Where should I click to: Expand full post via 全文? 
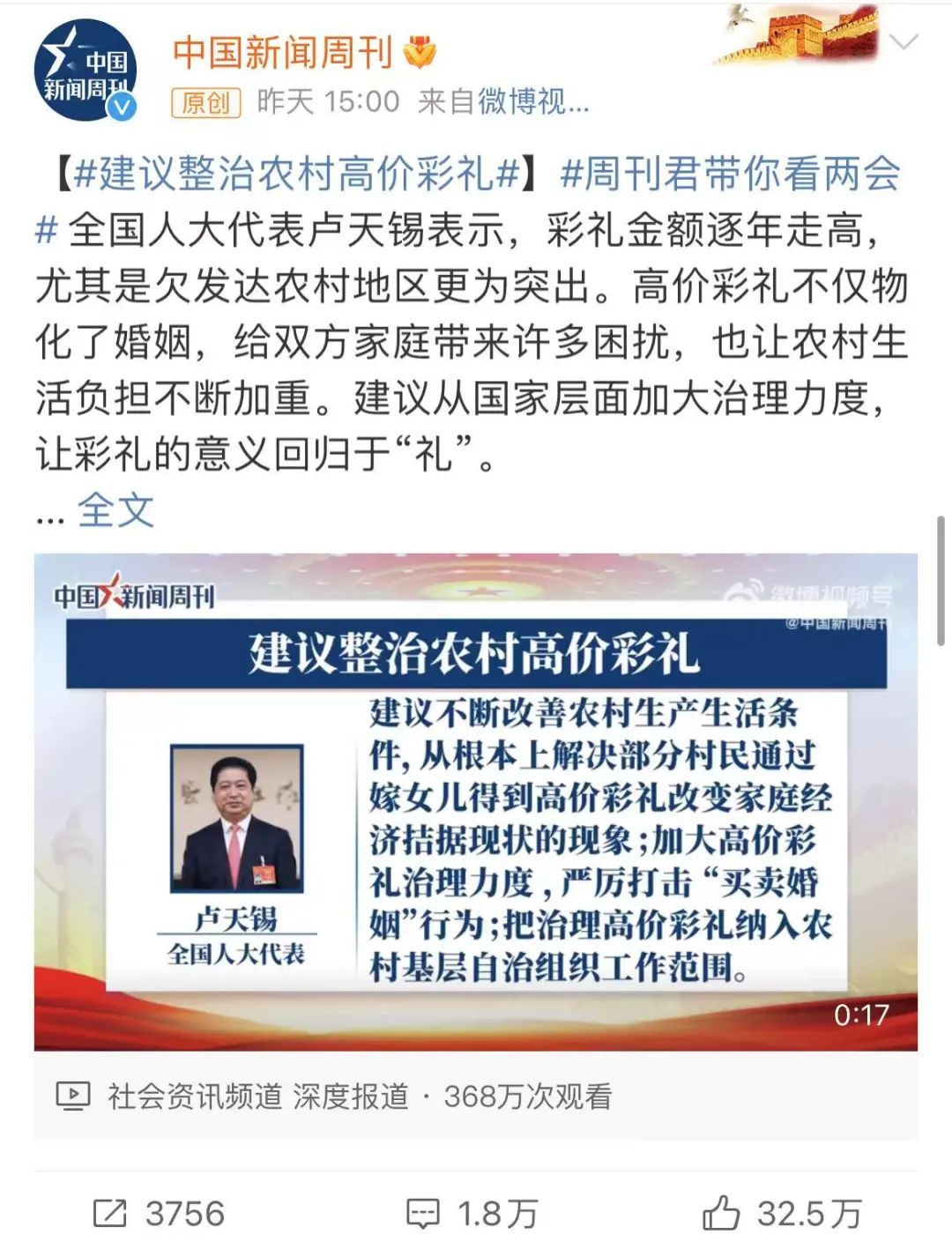tap(115, 509)
